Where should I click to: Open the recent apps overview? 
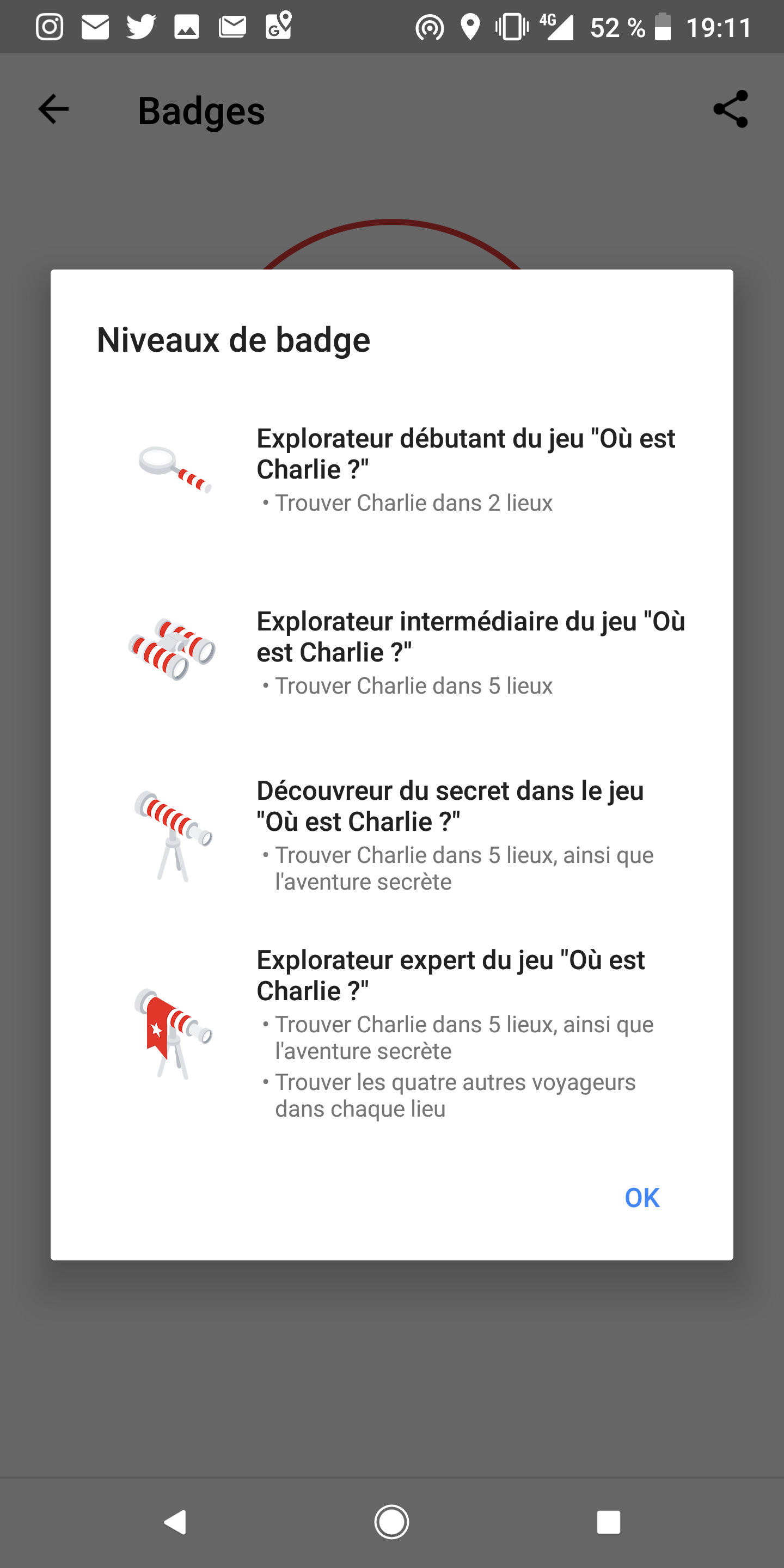click(609, 1522)
